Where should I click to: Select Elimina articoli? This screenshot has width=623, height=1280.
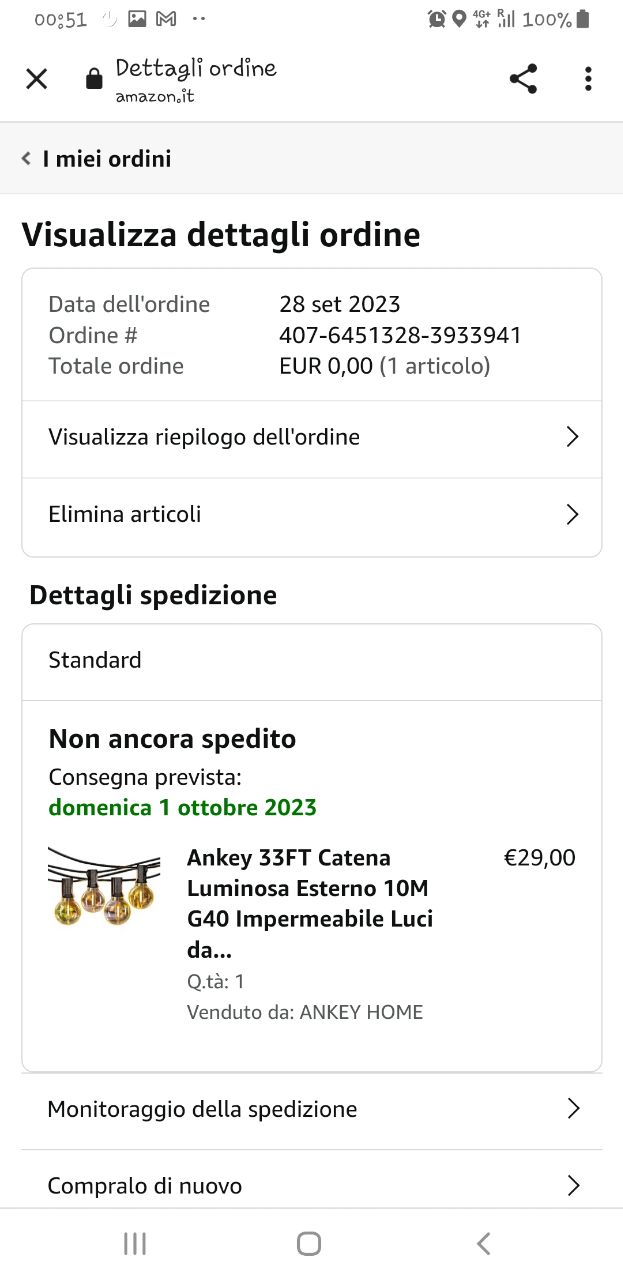pos(312,515)
